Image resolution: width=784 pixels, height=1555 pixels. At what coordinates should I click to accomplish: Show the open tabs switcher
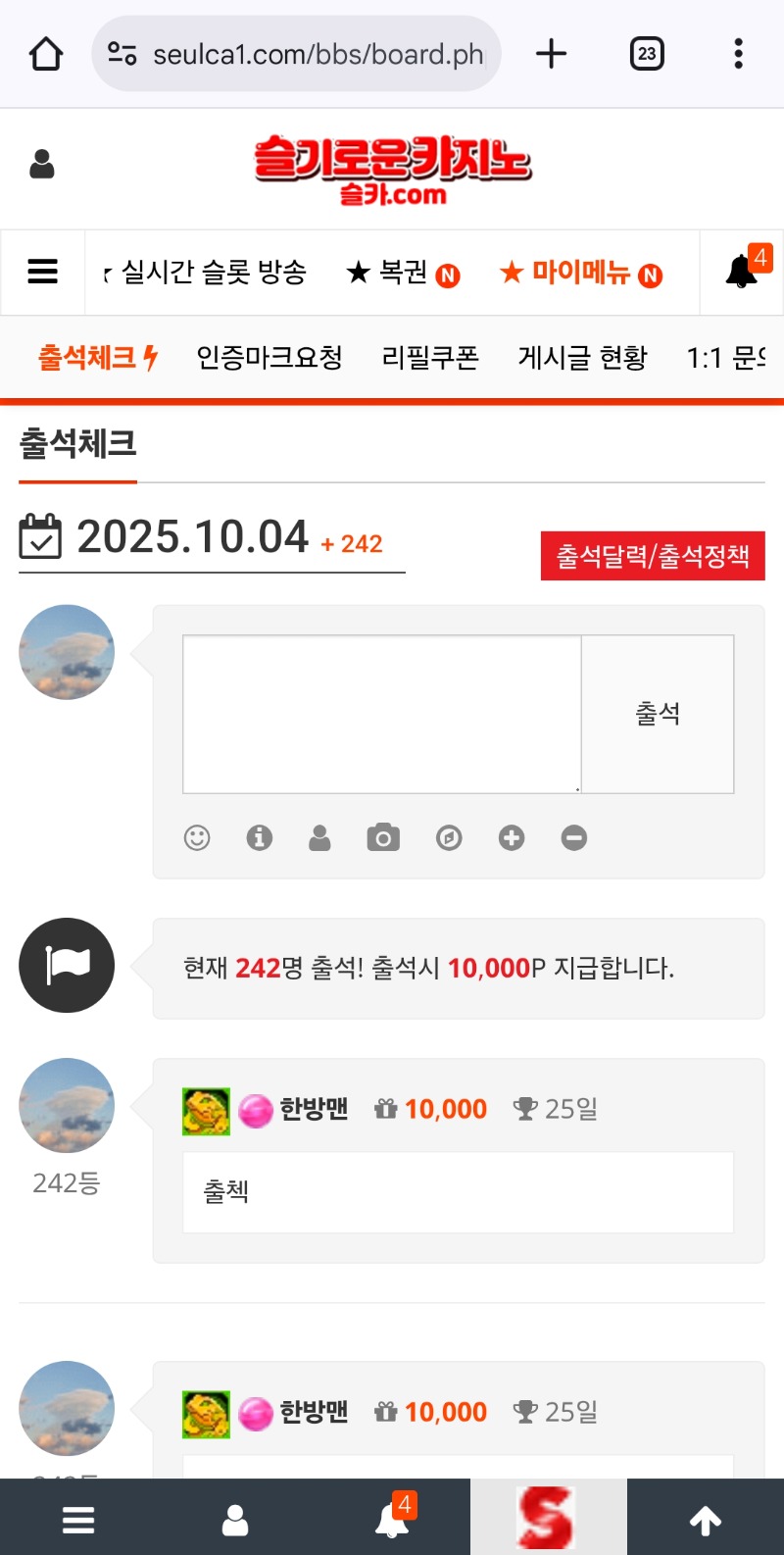click(647, 54)
